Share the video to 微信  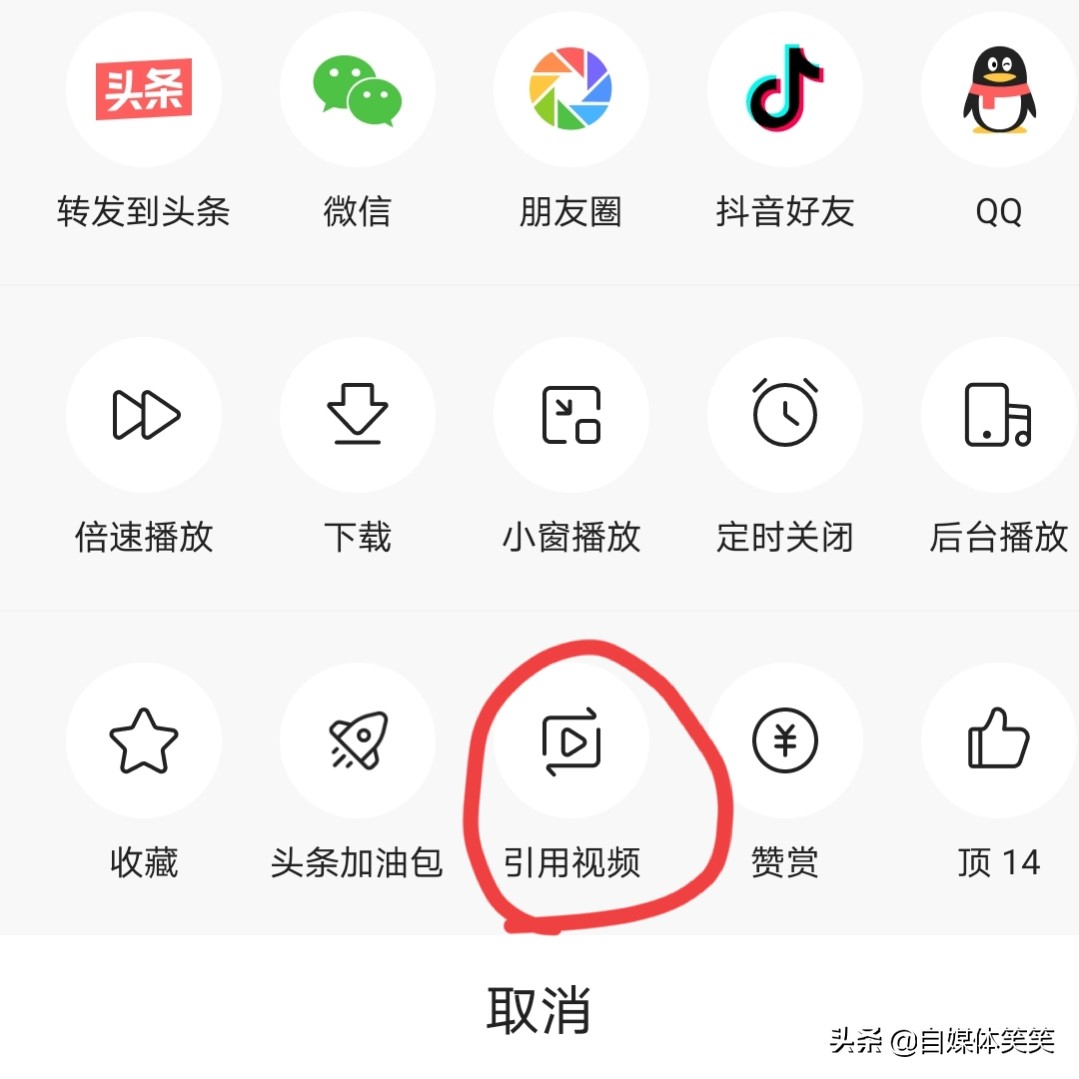click(x=357, y=90)
